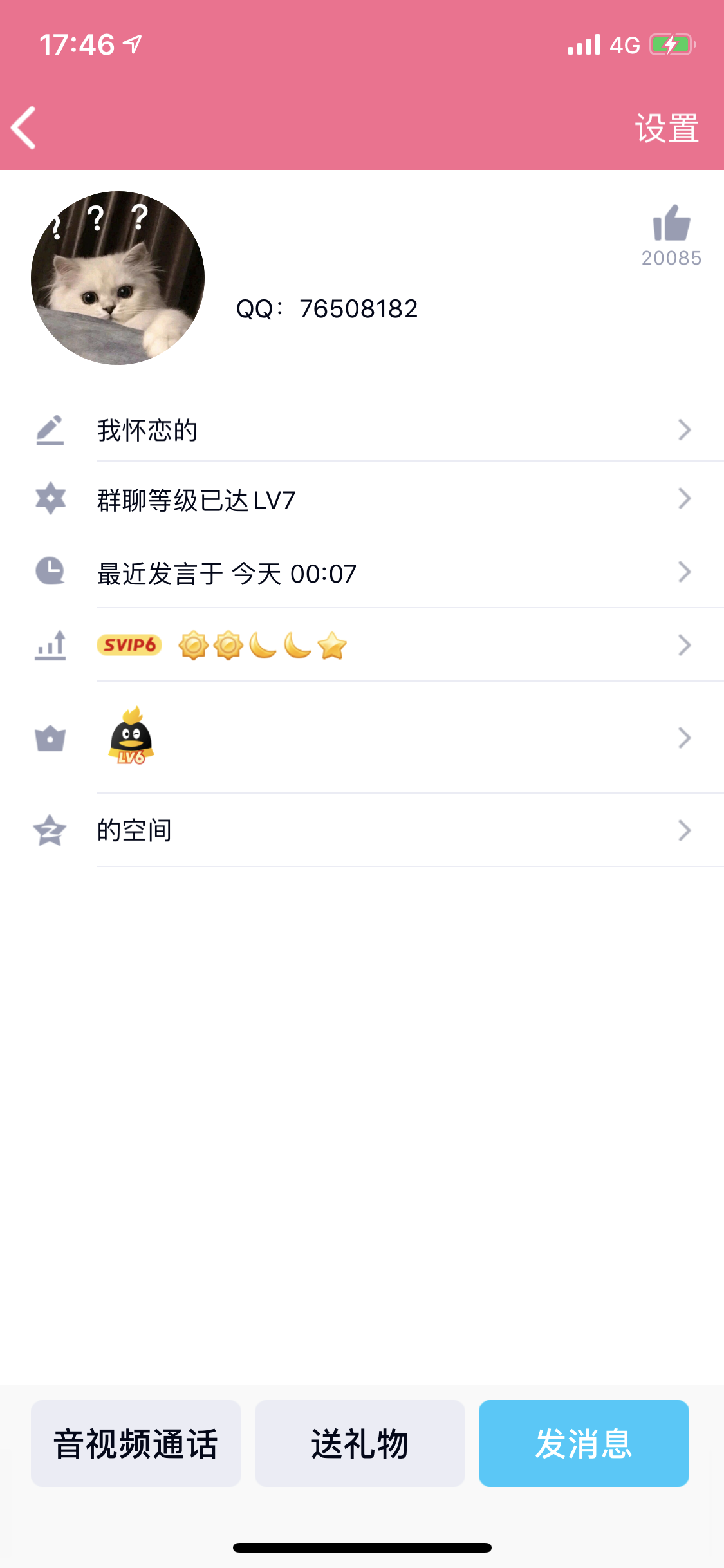Viewport: 724px width, 1568px height.
Task: Open 设置 in the top bar
Action: [667, 128]
